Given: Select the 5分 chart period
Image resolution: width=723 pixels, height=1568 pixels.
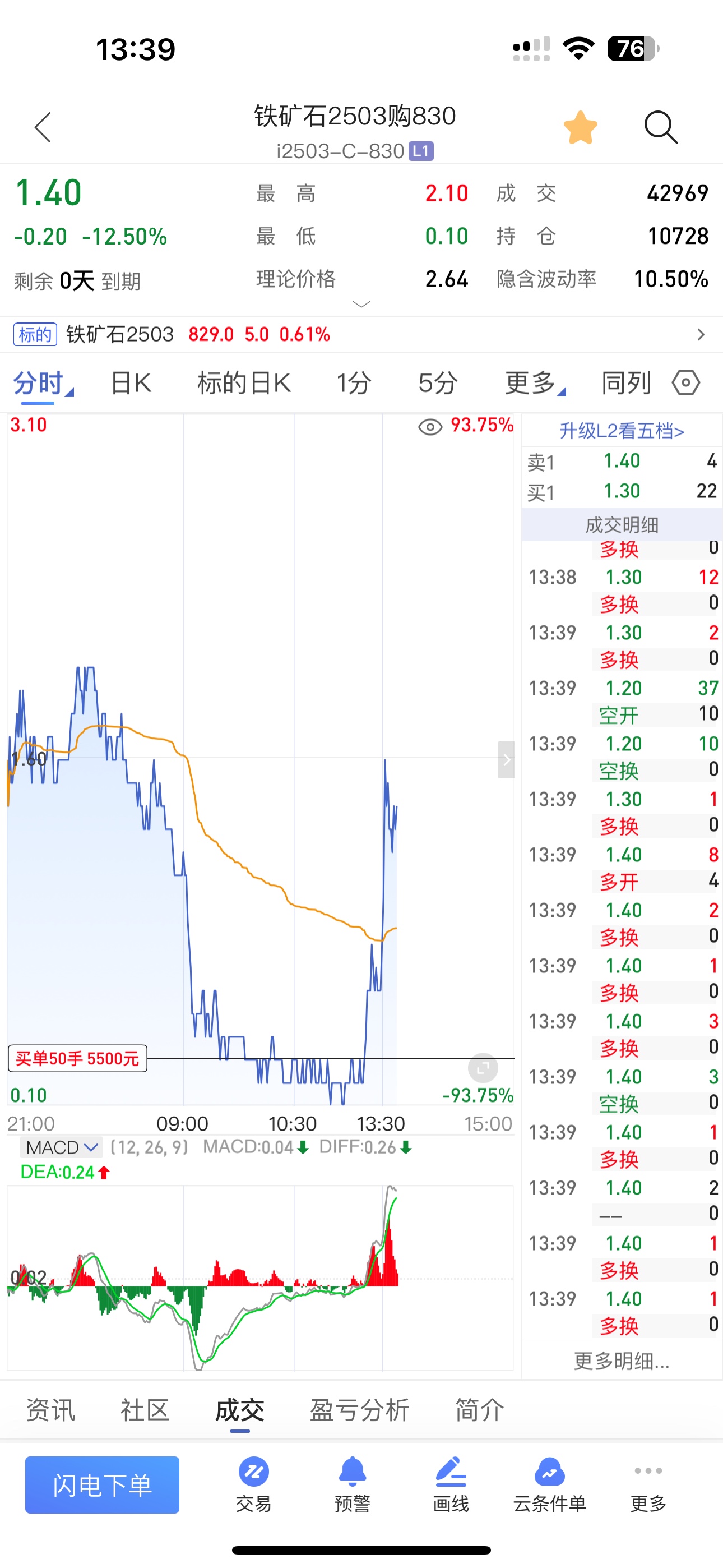Looking at the screenshot, I should click(x=438, y=383).
